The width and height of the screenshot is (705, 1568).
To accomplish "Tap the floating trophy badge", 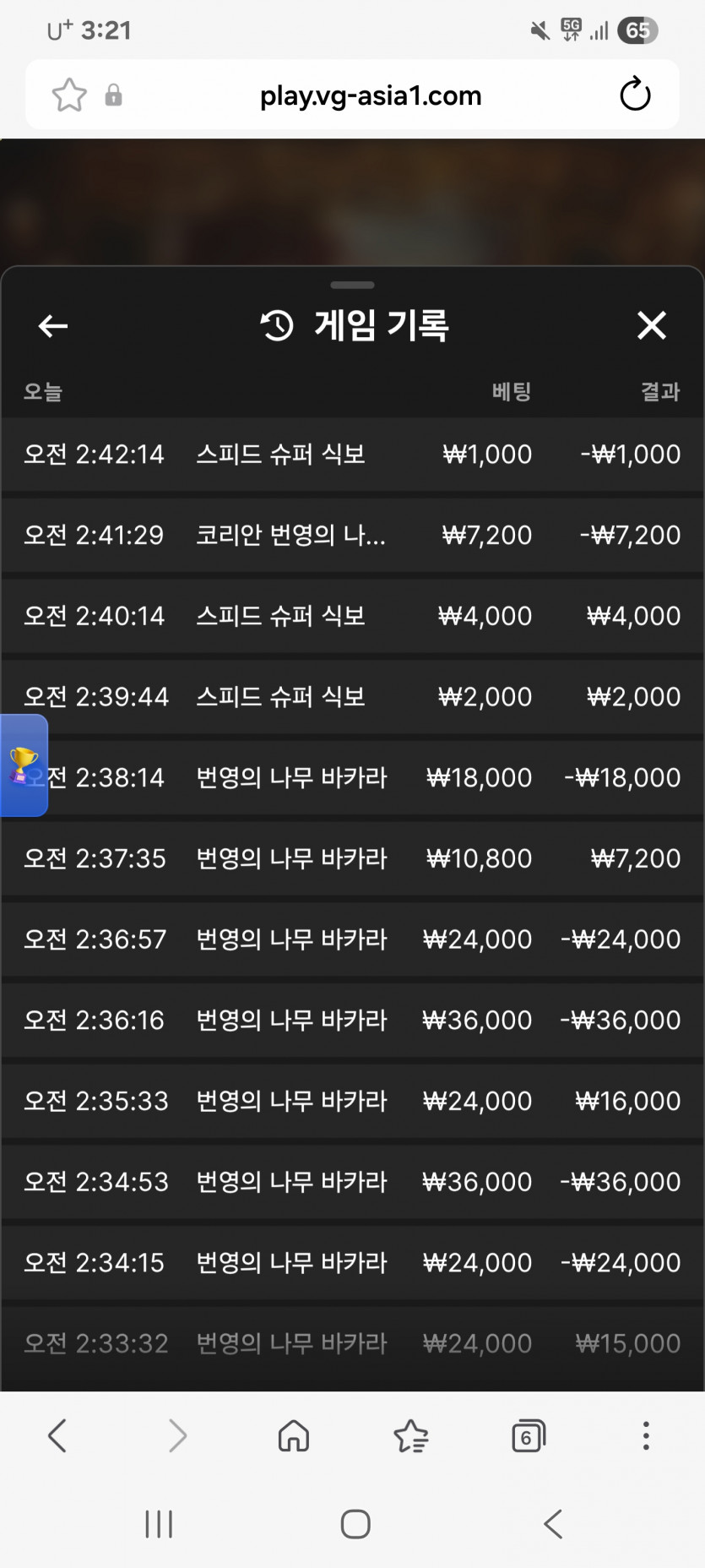I will point(24,765).
